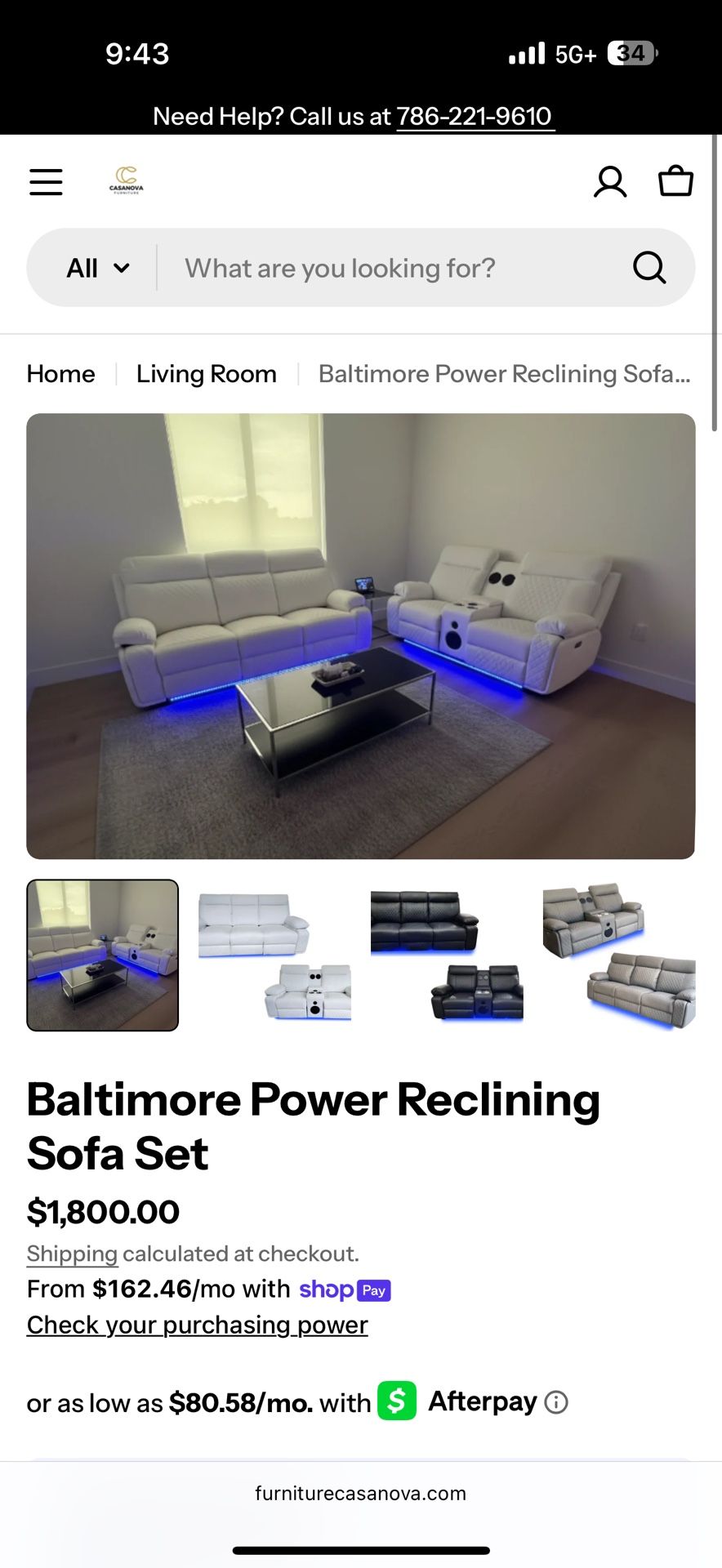Go to the Home breadcrumb

[x=60, y=374]
